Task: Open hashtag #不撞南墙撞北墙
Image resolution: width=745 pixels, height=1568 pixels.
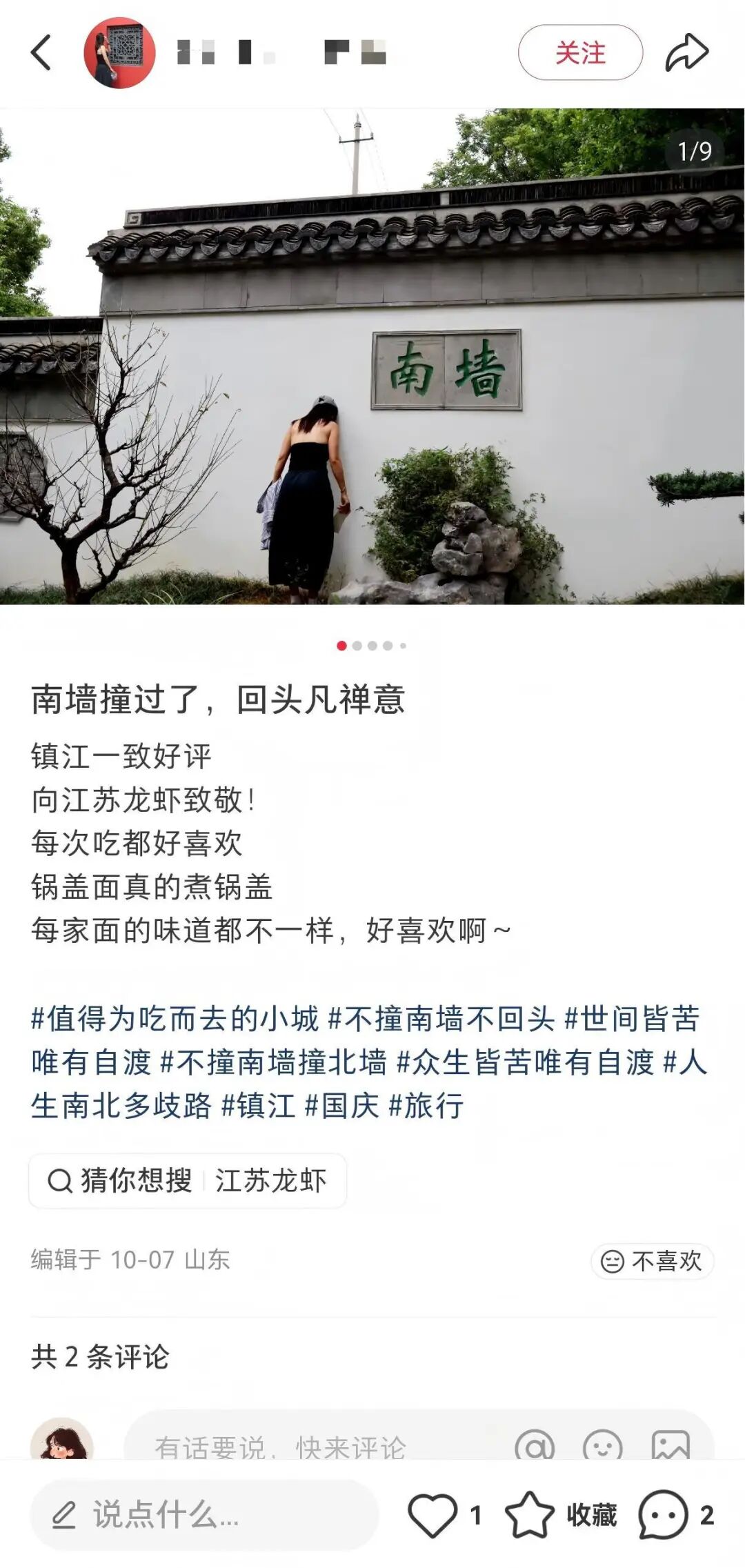Action: point(274,1062)
